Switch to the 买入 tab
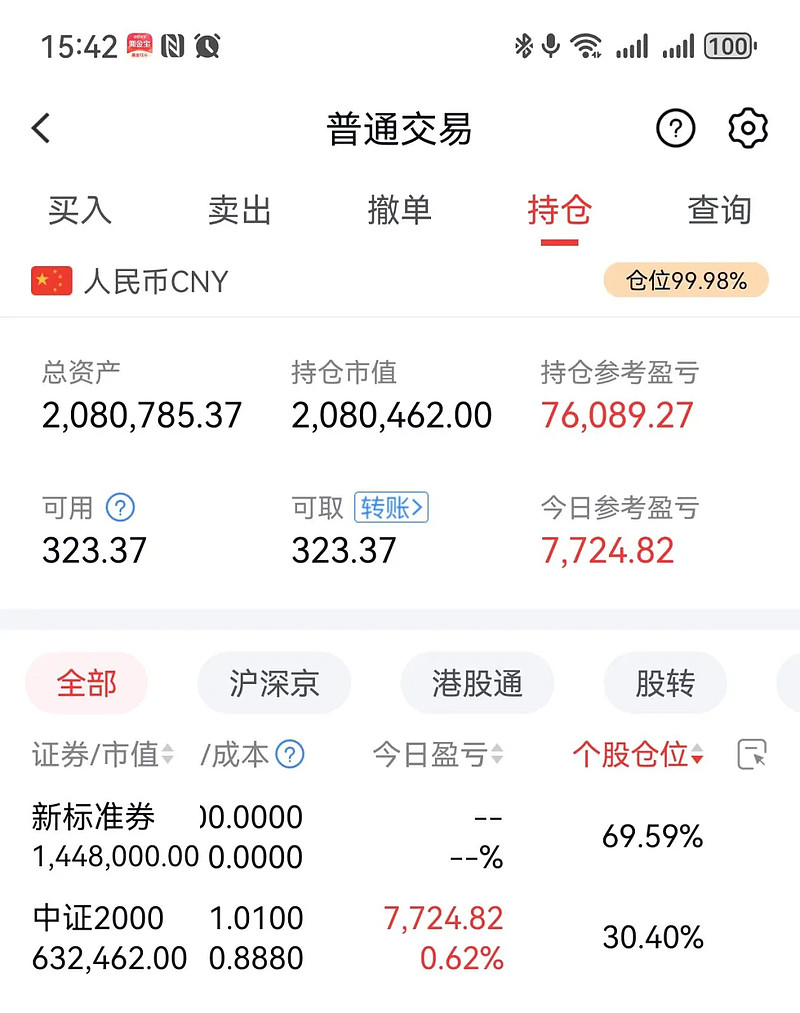The width and height of the screenshot is (800, 1013). pyautogui.click(x=80, y=211)
